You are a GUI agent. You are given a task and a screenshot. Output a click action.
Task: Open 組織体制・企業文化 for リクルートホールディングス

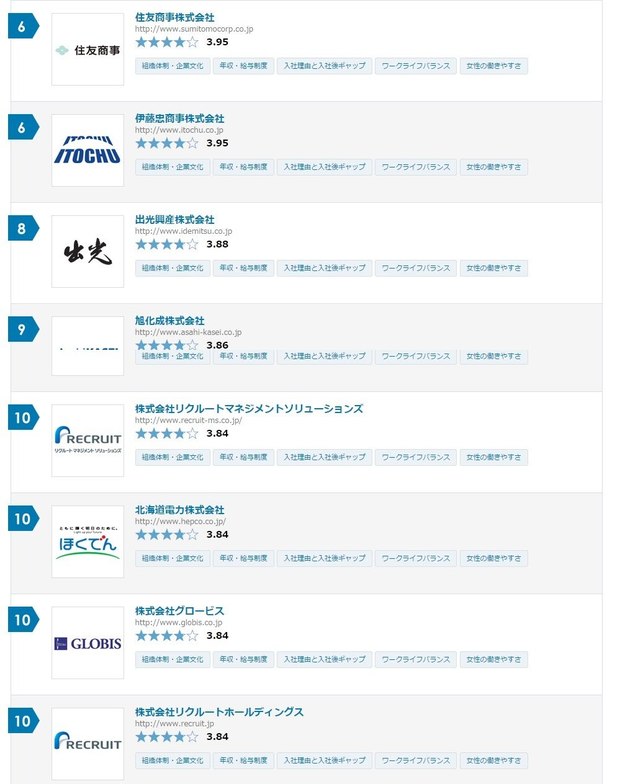click(172, 760)
